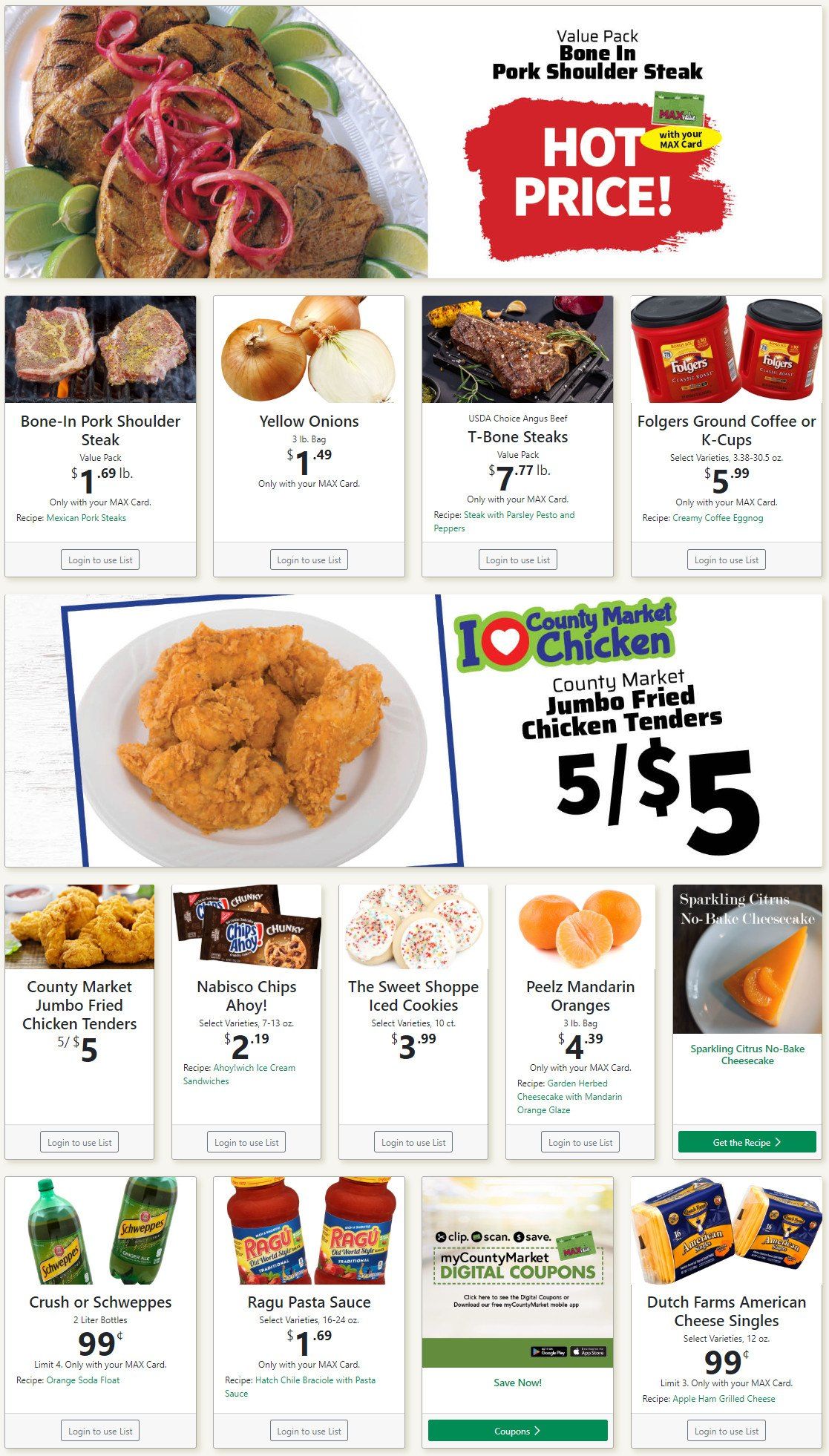Image resolution: width=829 pixels, height=1456 pixels.
Task: Open the Mexican Pork Steaks recipe link
Action: (x=86, y=518)
